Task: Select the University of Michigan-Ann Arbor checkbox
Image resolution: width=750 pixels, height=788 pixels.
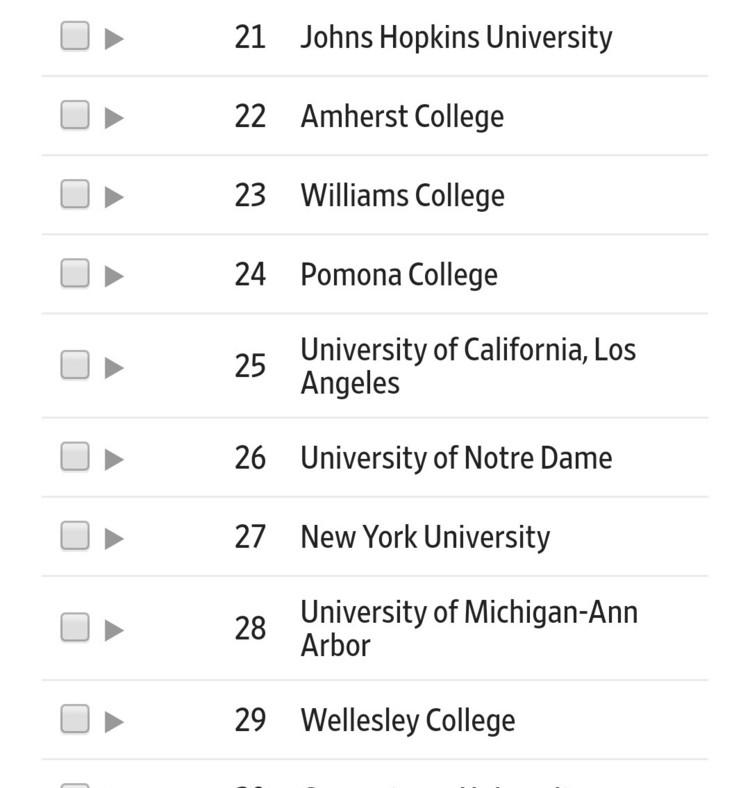Action: (x=75, y=627)
